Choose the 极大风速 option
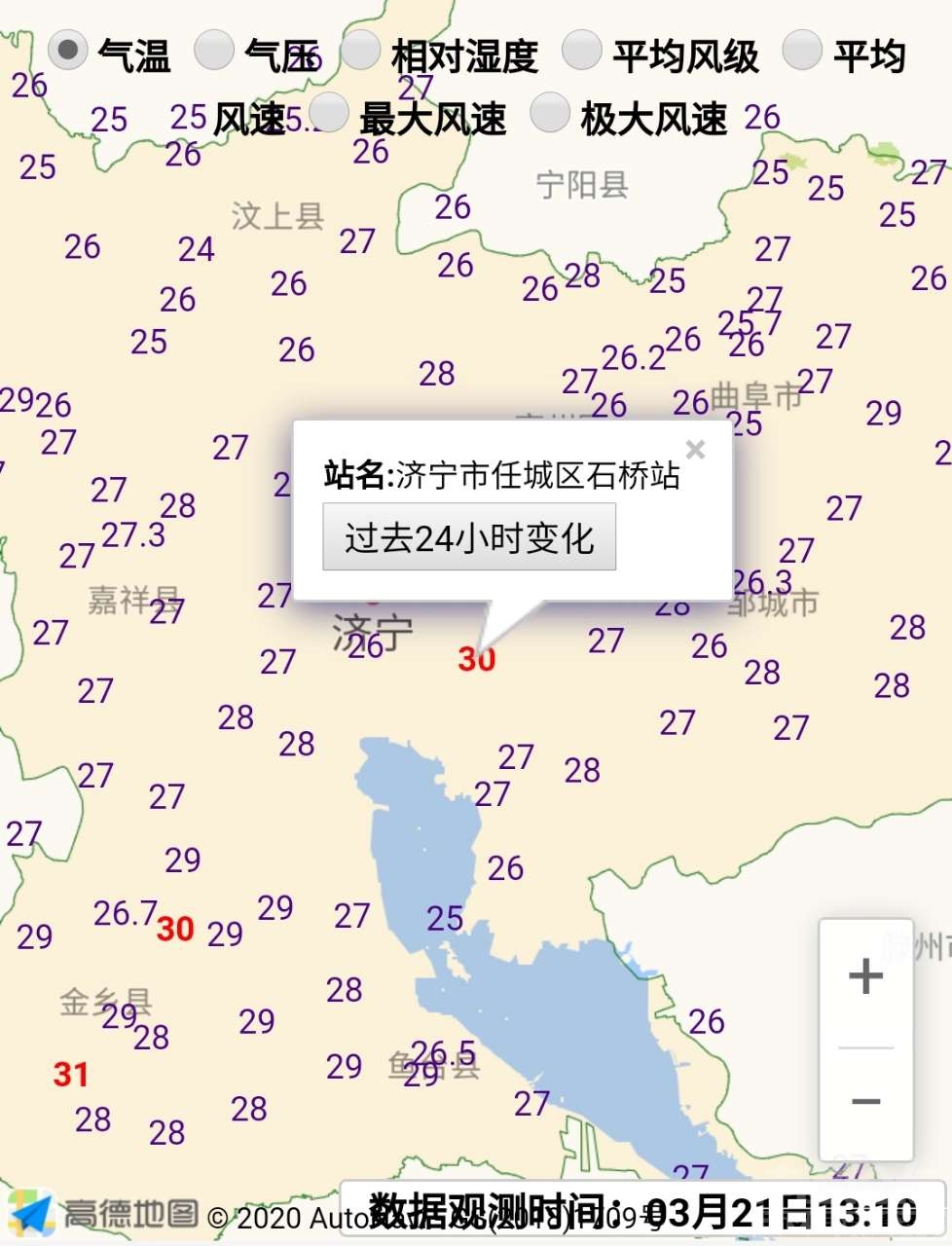Viewport: 952px width, 1246px height. click(x=549, y=113)
